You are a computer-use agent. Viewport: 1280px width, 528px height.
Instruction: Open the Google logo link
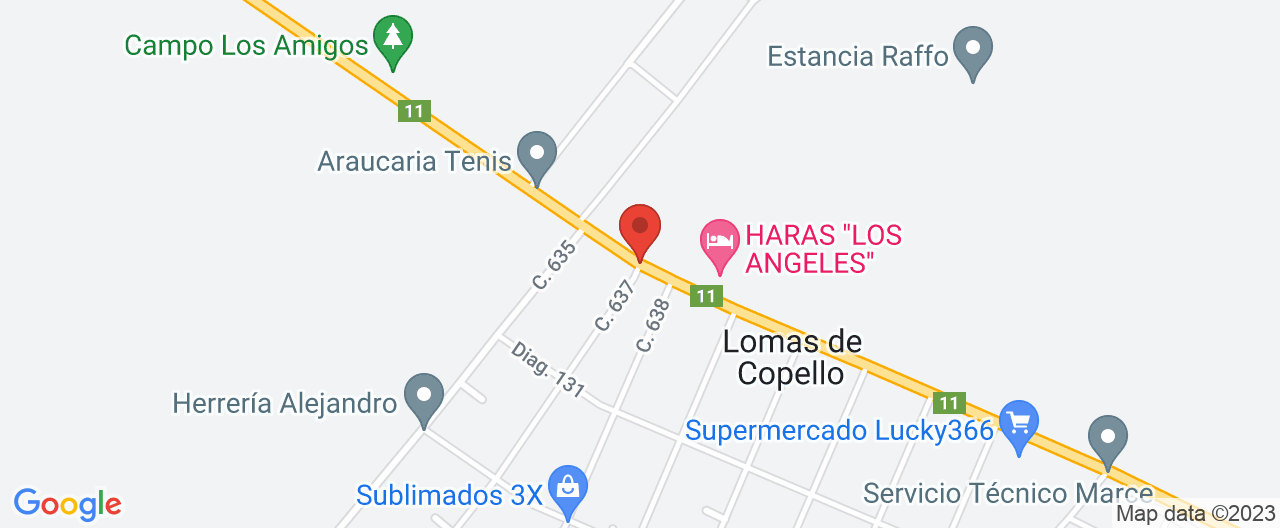(67, 504)
